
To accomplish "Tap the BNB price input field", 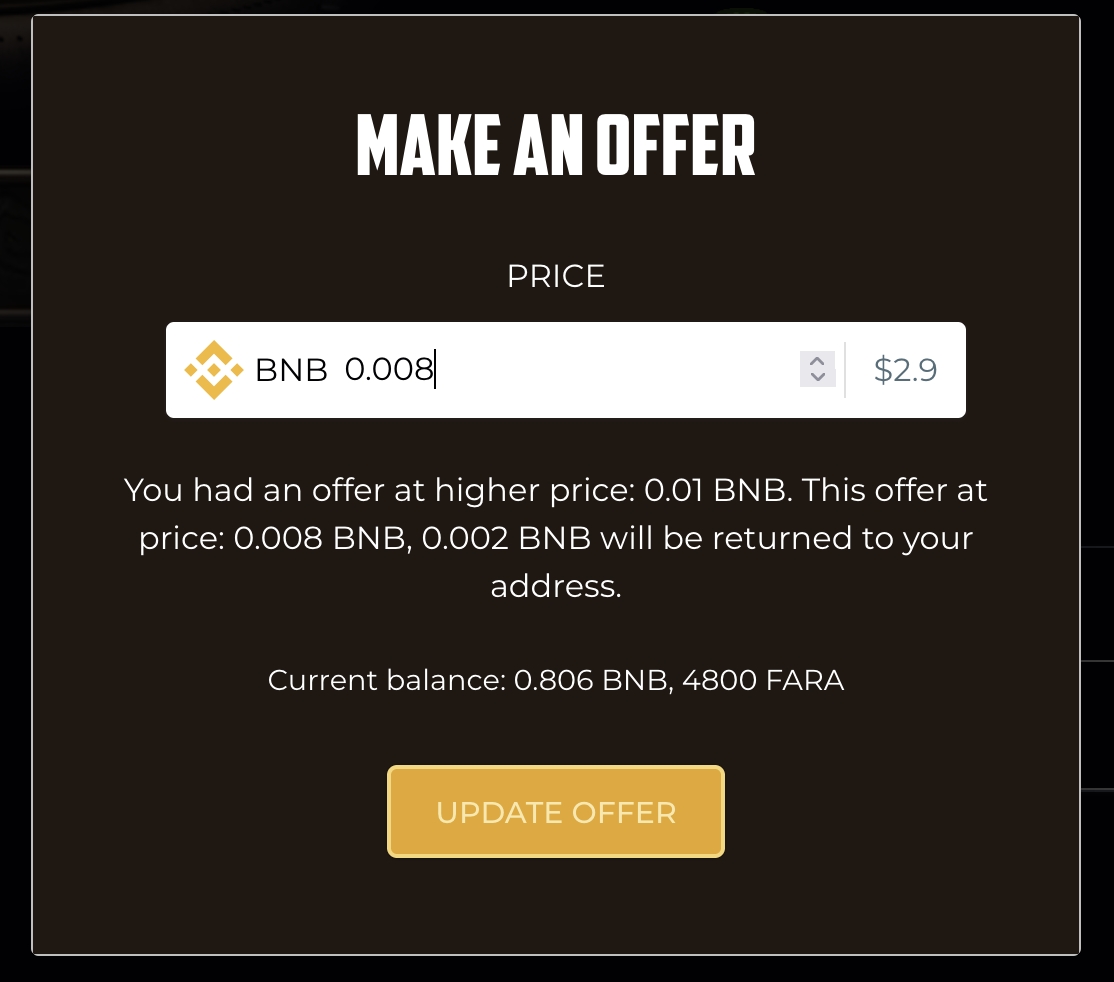I will (560, 370).
